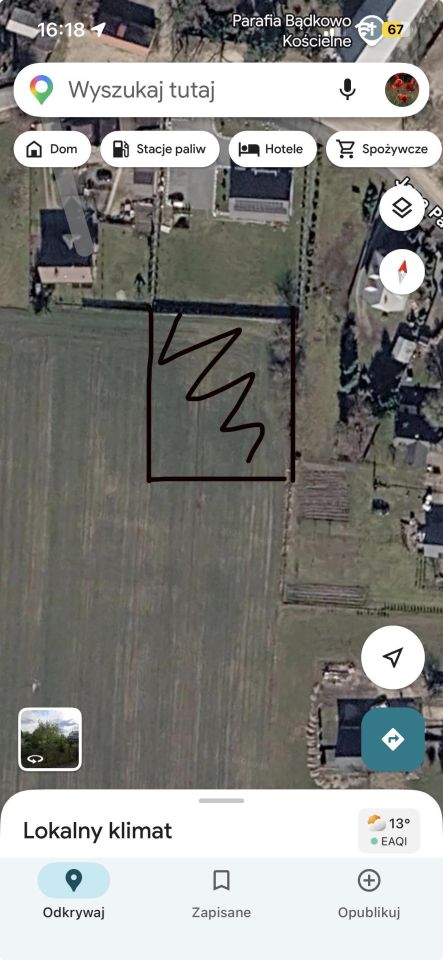This screenshot has width=443, height=960.
Task: Open the 13° EAQI weather badge
Action: pos(389,831)
